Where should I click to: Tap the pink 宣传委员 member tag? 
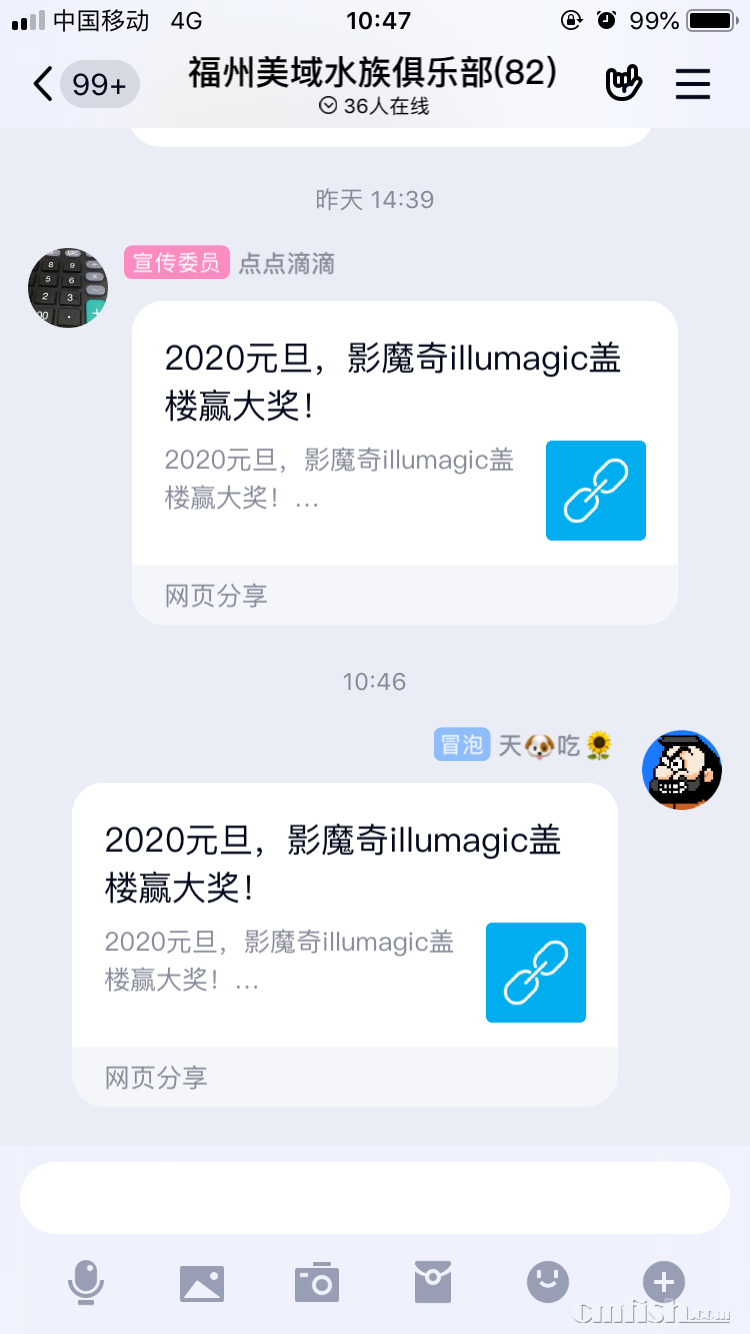click(x=176, y=264)
